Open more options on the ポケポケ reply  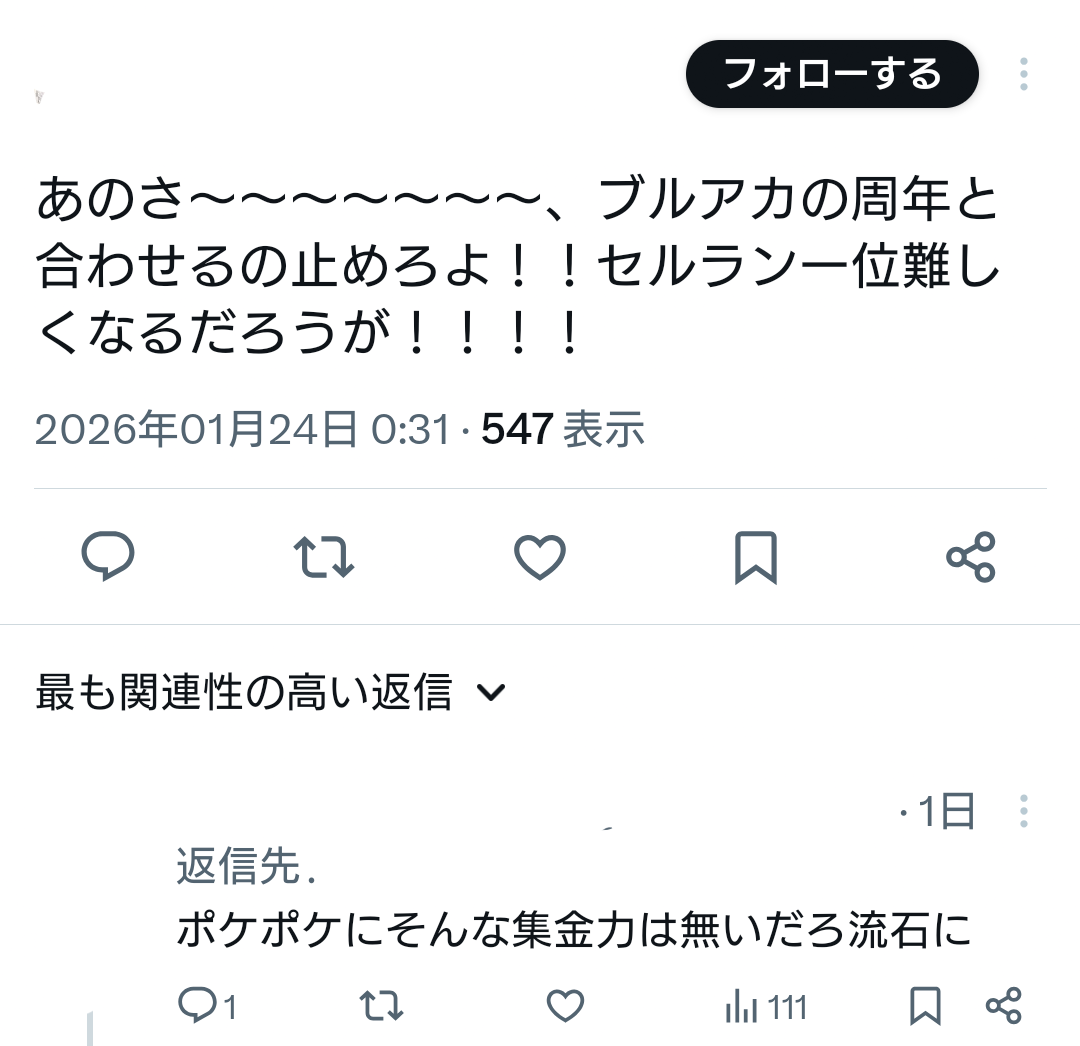tap(1023, 811)
